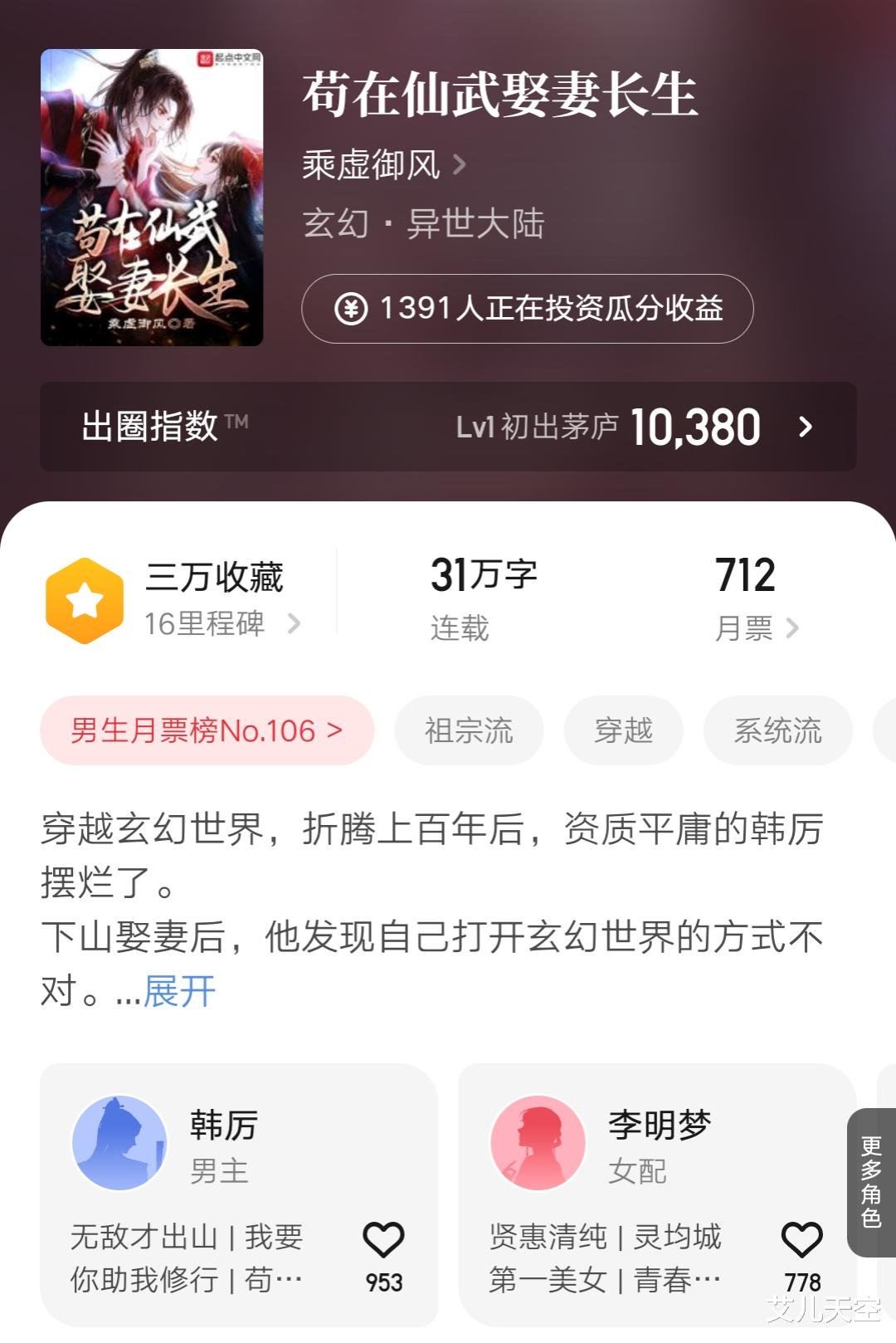Tap the book cover image
This screenshot has height=1343, width=896.
pyautogui.click(x=152, y=198)
